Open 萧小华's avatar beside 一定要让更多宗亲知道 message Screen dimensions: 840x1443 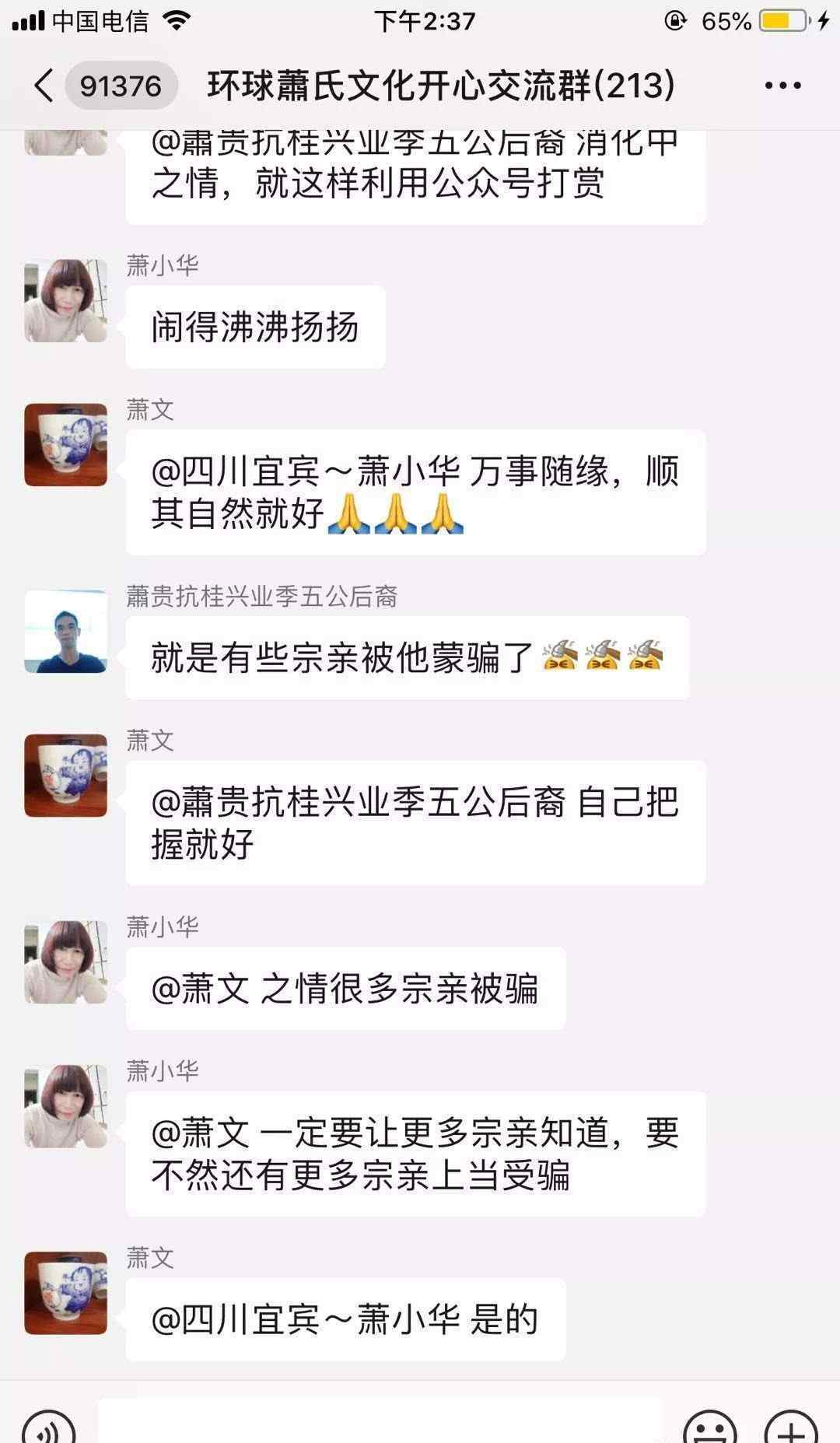(x=66, y=1106)
